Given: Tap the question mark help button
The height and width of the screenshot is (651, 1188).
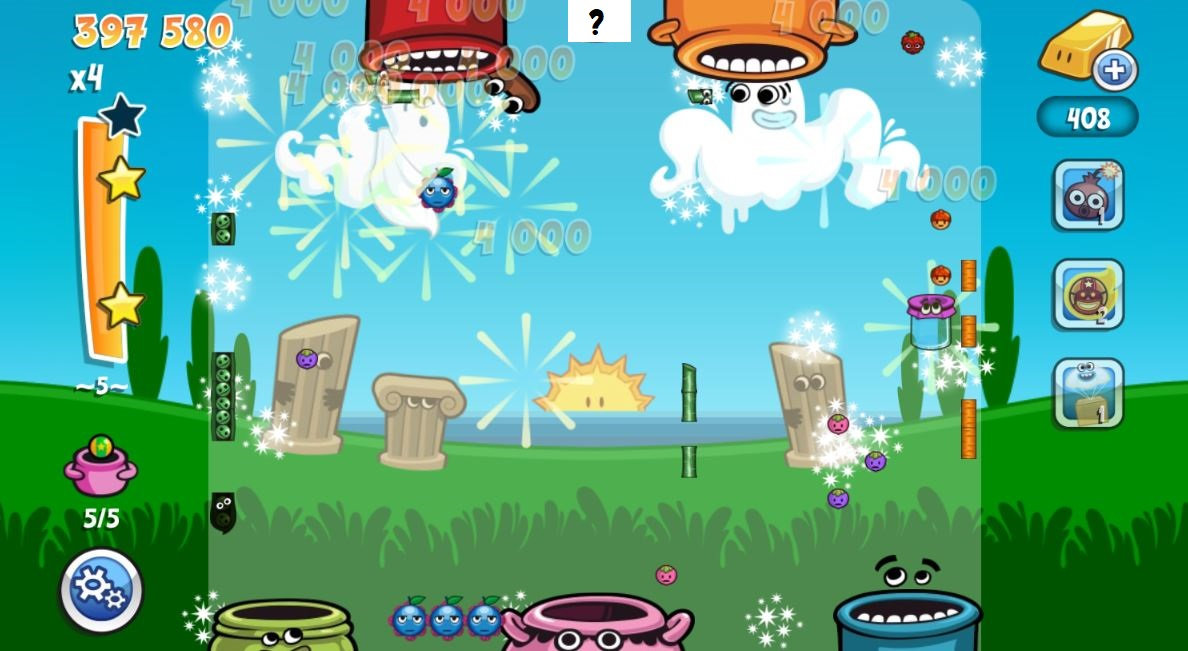Looking at the screenshot, I should click(599, 21).
